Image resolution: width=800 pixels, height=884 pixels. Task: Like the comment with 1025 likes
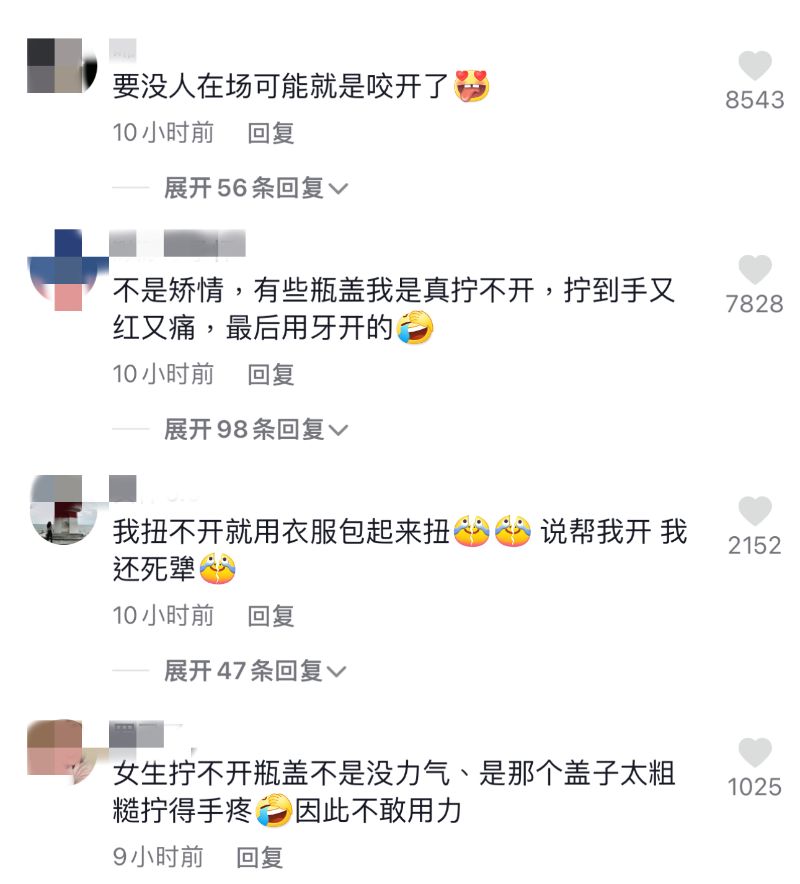(755, 754)
